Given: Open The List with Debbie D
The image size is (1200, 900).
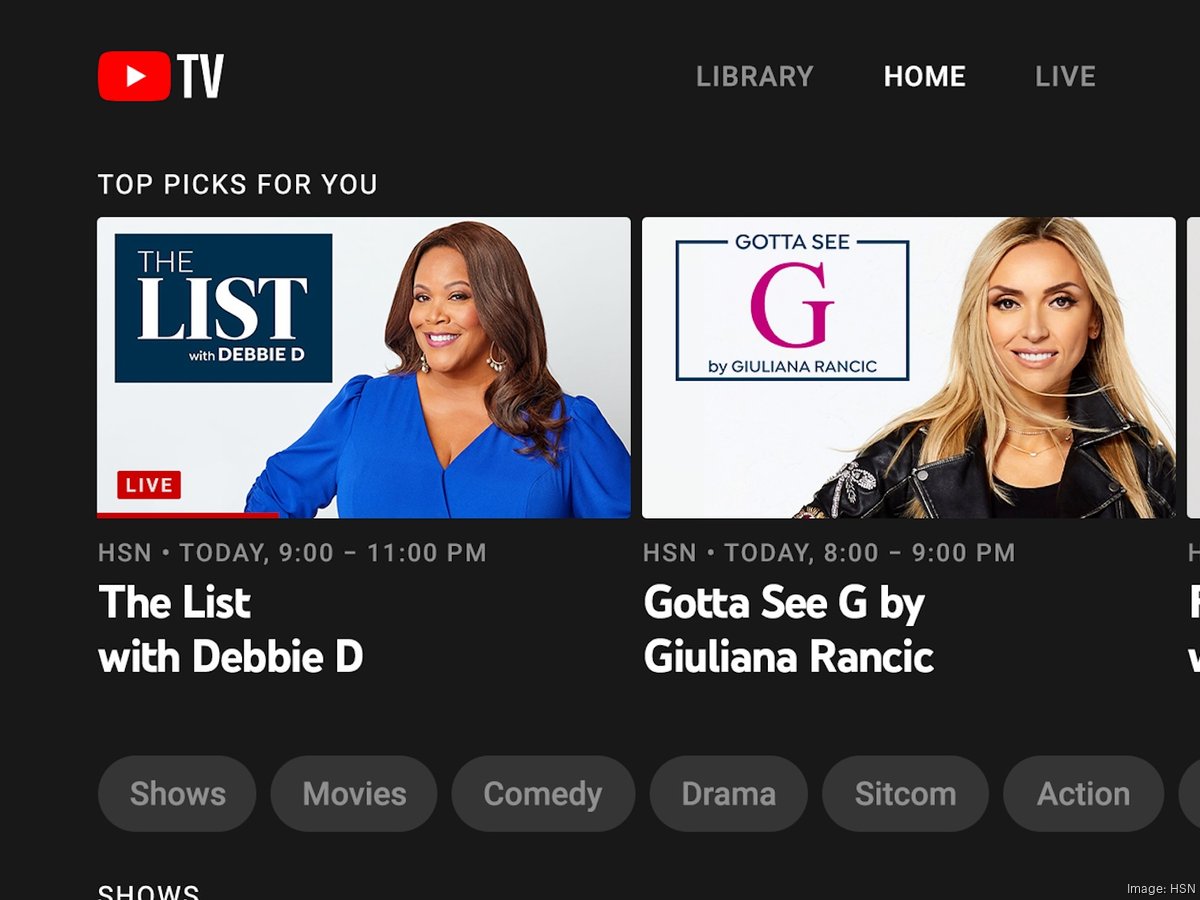Looking at the screenshot, I should pyautogui.click(x=363, y=368).
